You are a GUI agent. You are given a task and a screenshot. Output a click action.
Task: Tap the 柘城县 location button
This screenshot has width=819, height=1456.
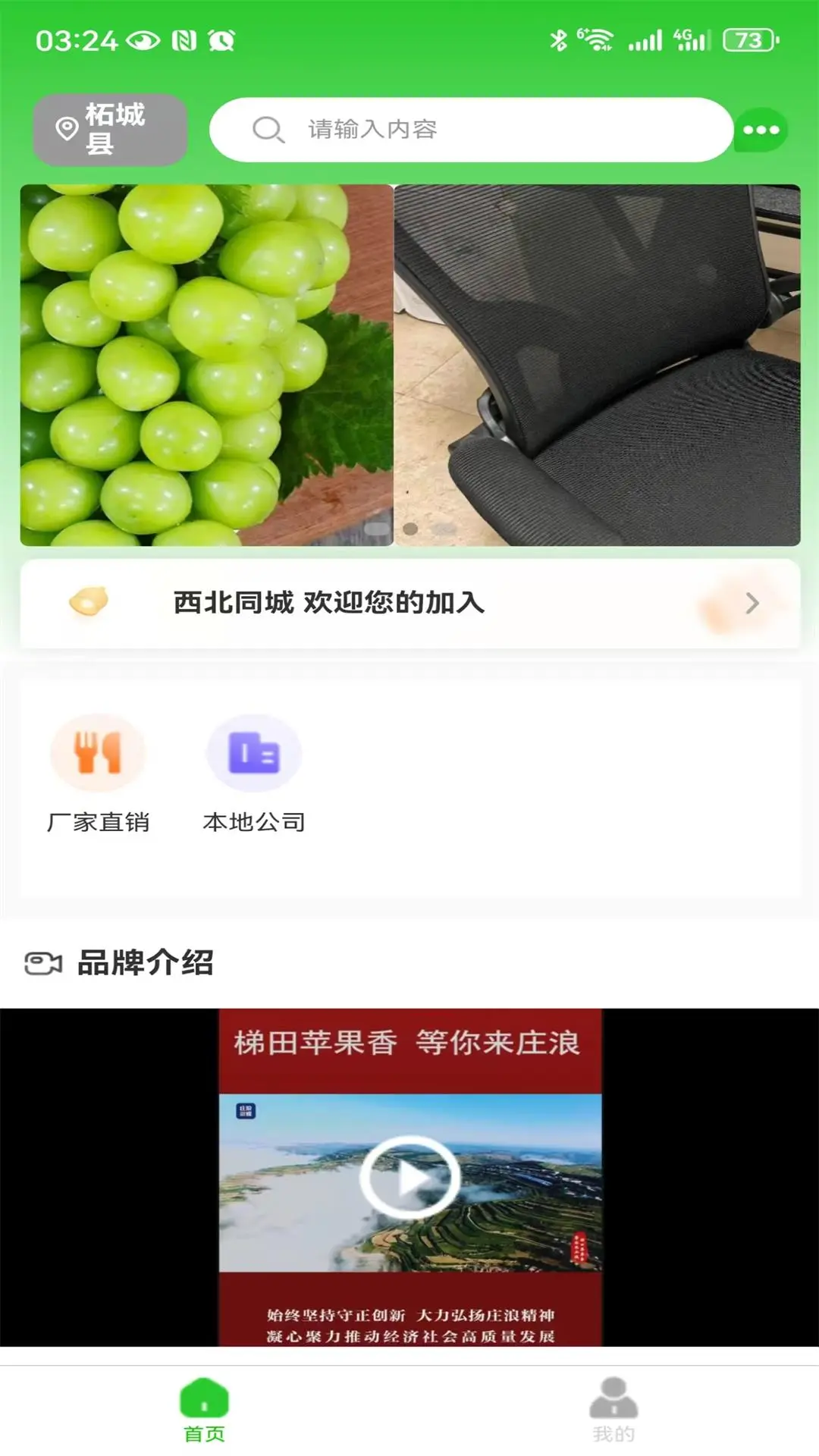click(x=108, y=129)
